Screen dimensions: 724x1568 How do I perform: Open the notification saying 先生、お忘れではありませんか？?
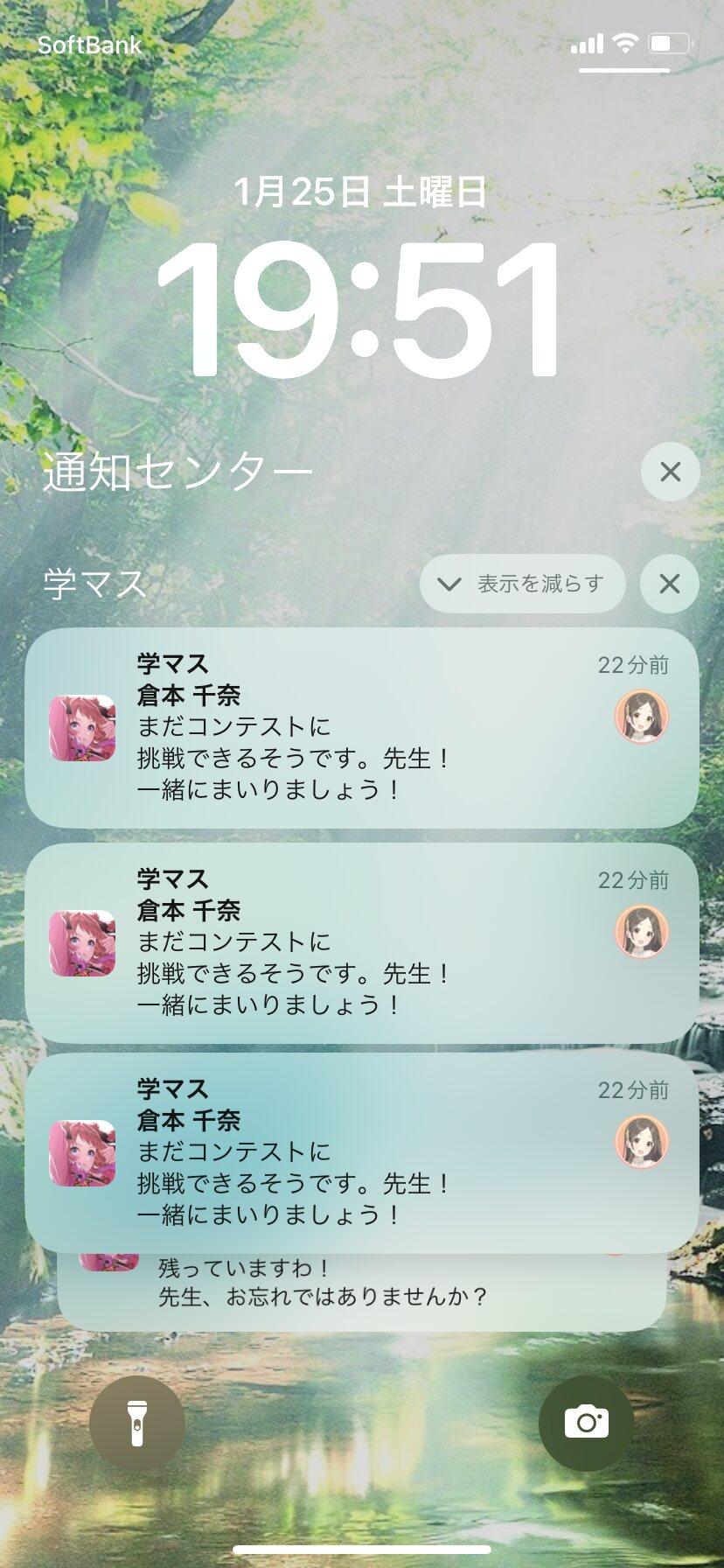pyautogui.click(x=360, y=1293)
